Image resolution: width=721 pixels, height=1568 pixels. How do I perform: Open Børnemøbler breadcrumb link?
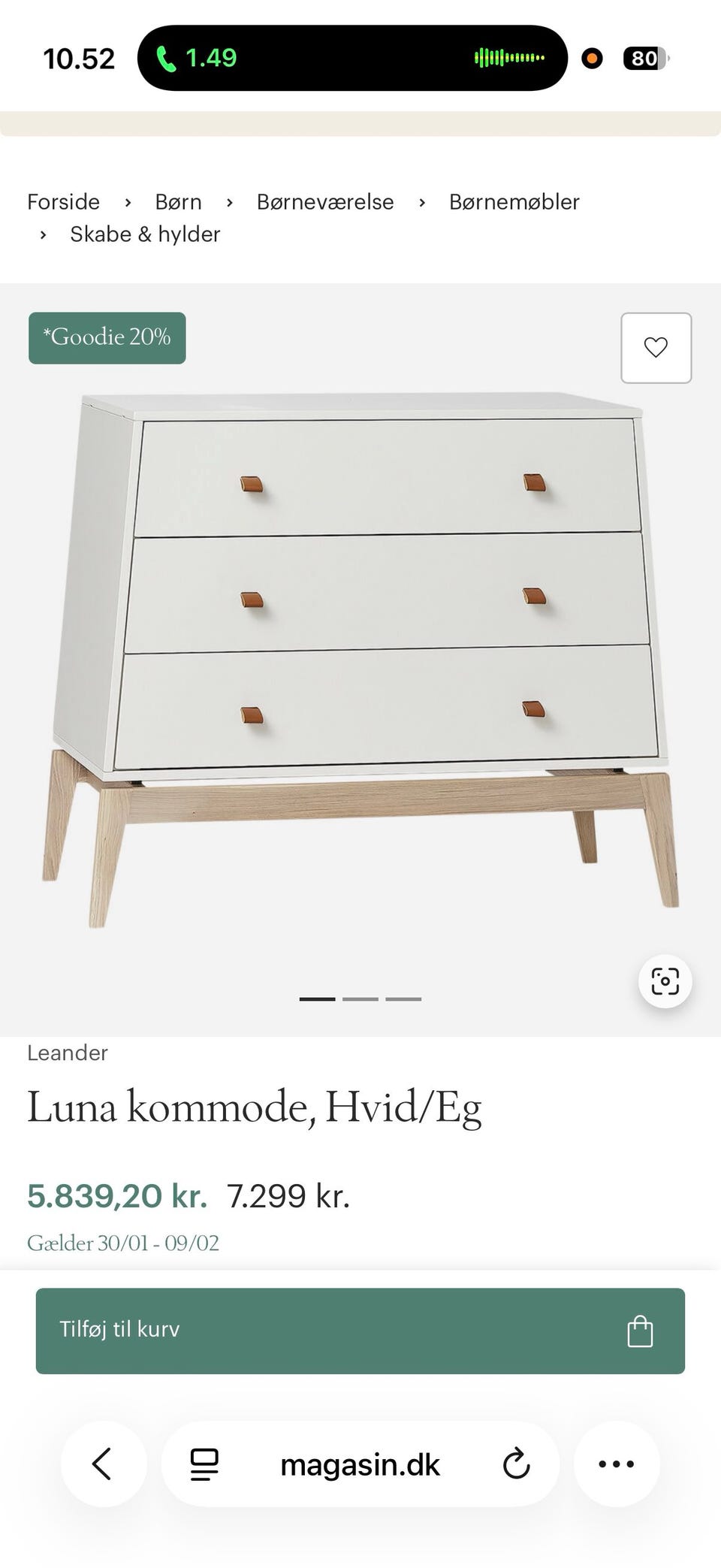click(514, 202)
